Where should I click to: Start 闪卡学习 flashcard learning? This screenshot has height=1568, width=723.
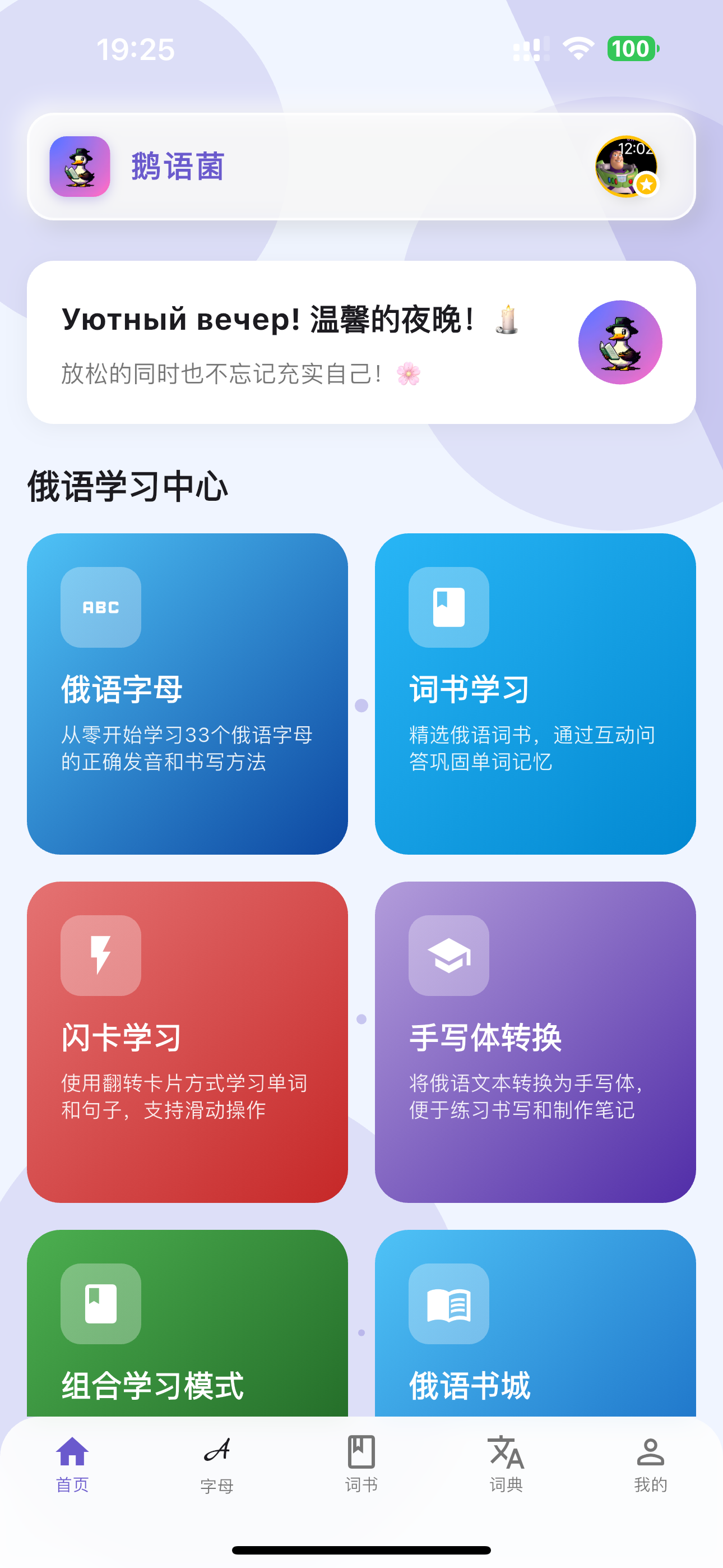pyautogui.click(x=187, y=1041)
